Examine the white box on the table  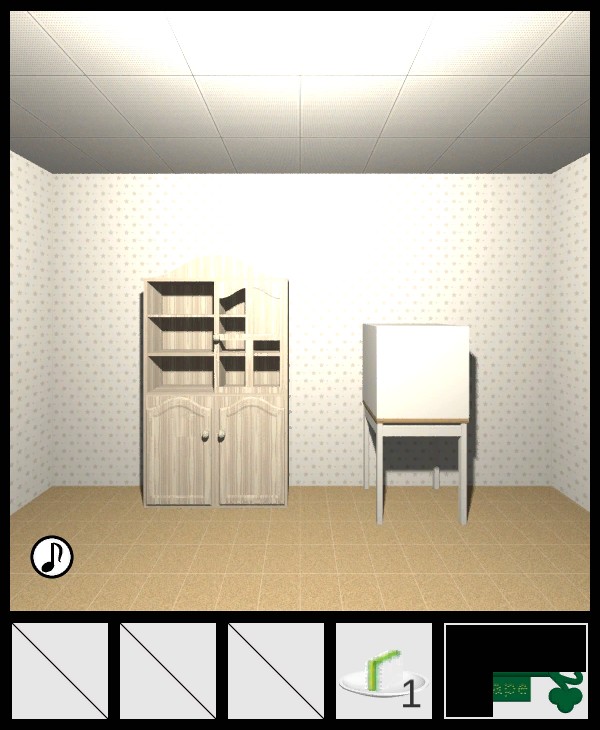(x=416, y=371)
